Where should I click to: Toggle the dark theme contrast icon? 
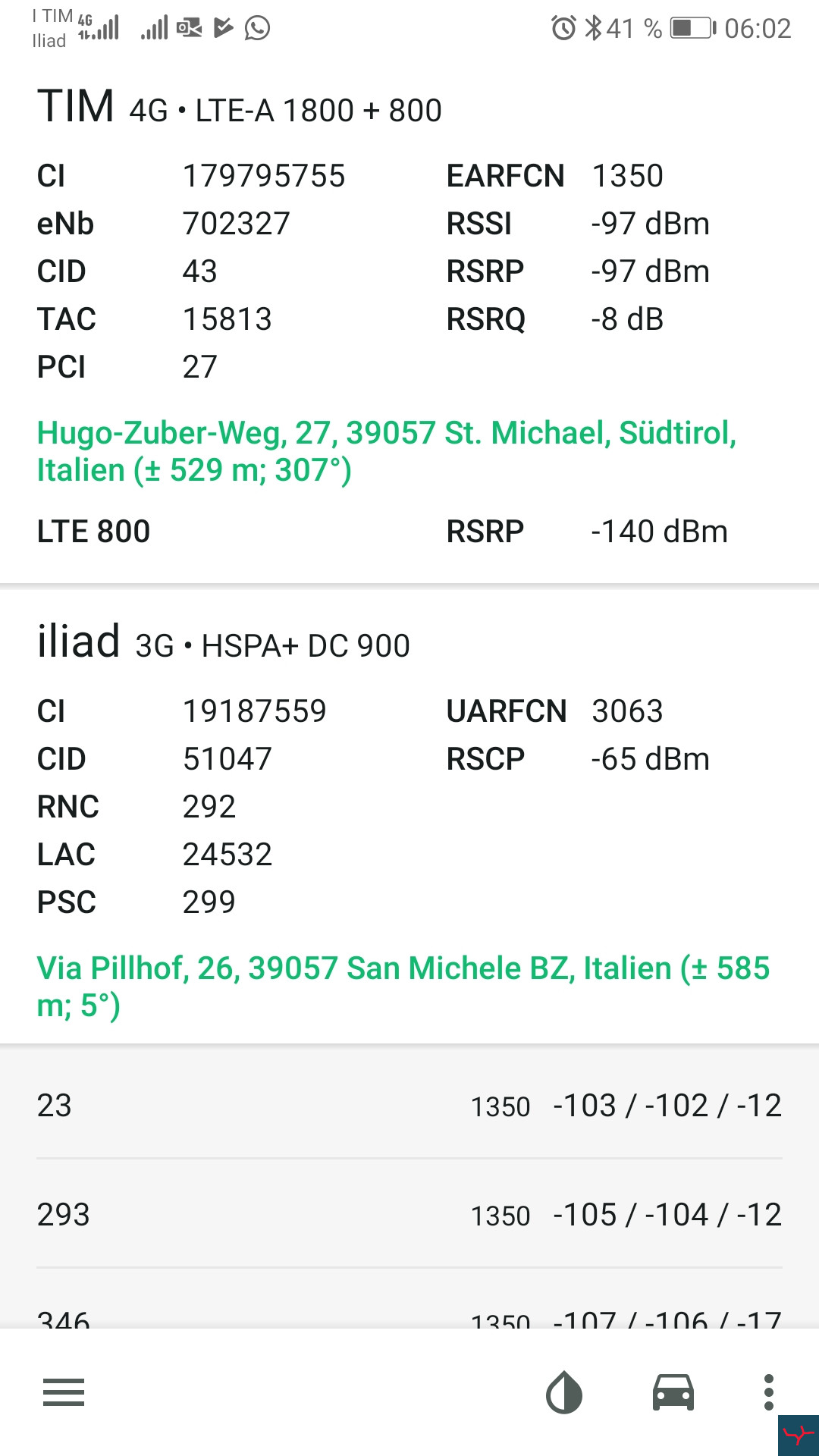(564, 1392)
